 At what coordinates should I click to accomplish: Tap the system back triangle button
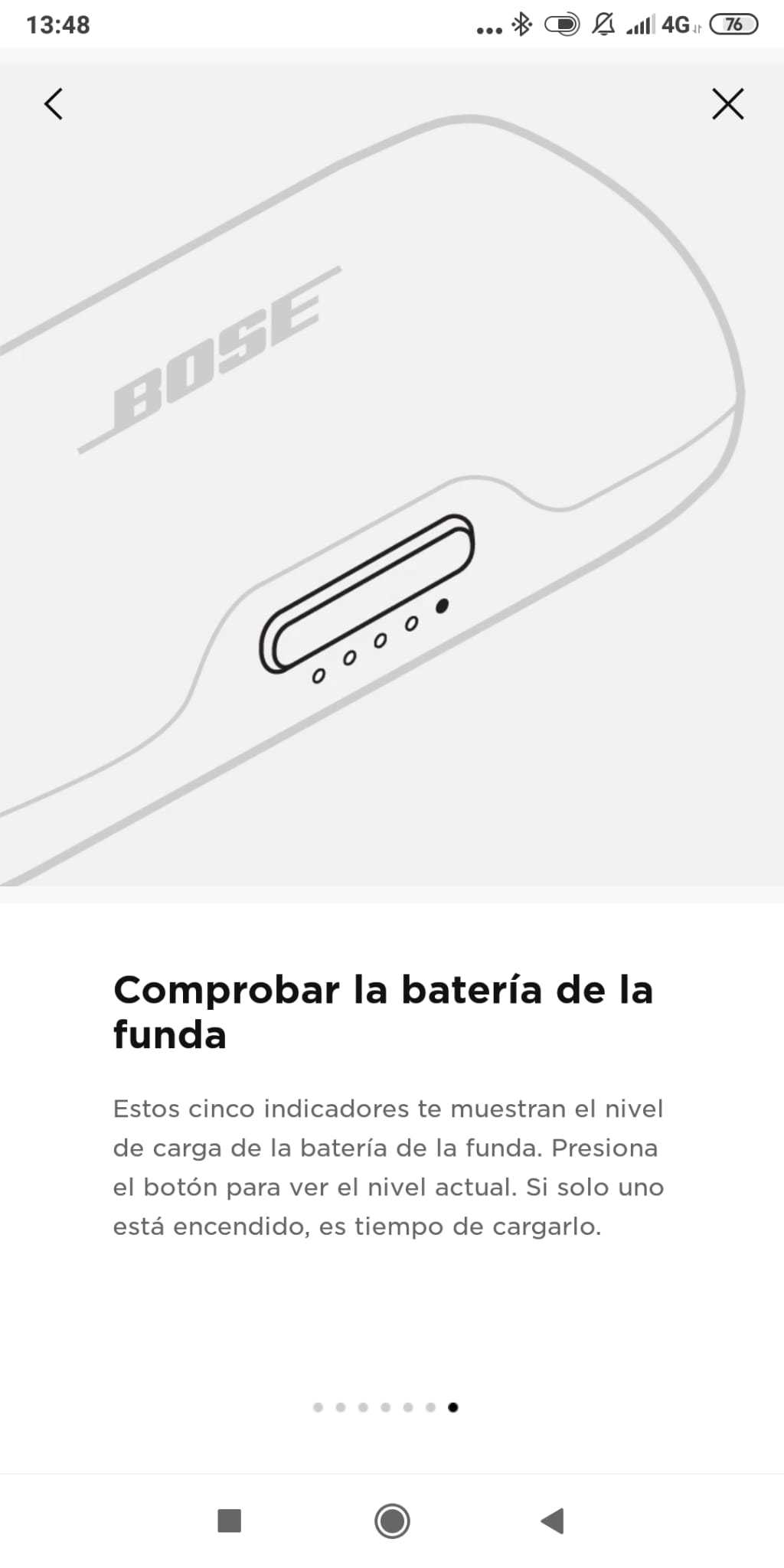552,1521
